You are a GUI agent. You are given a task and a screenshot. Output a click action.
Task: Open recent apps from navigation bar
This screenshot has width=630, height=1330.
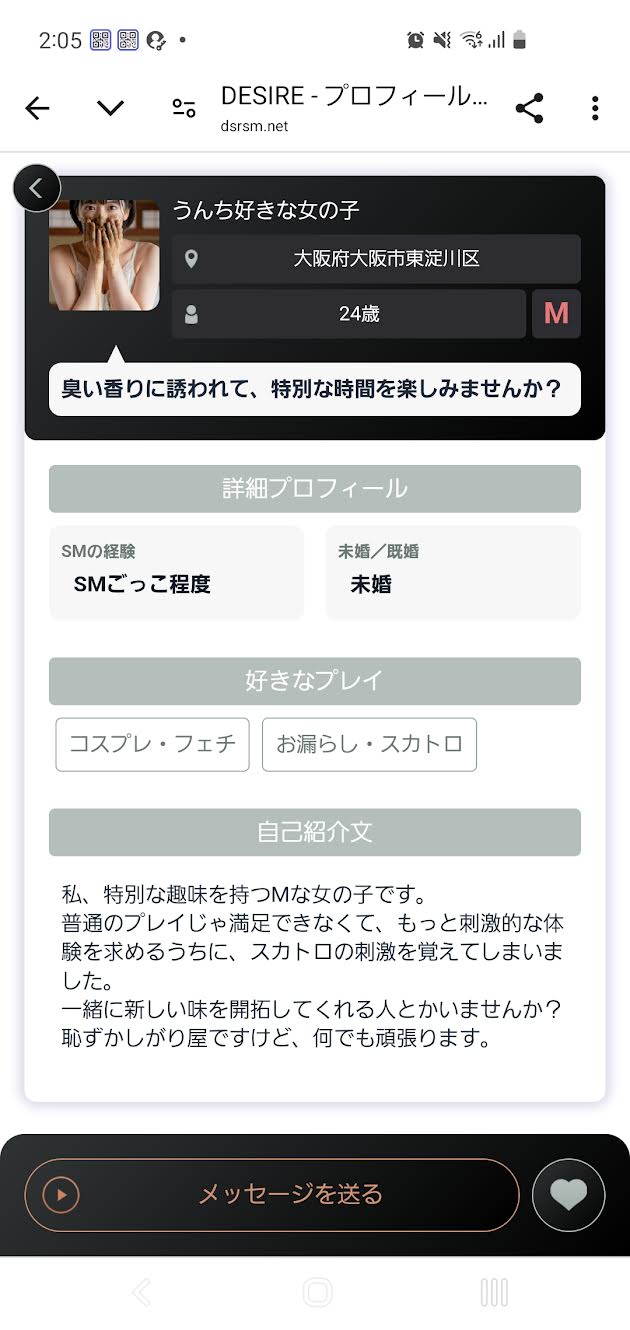[x=494, y=1292]
